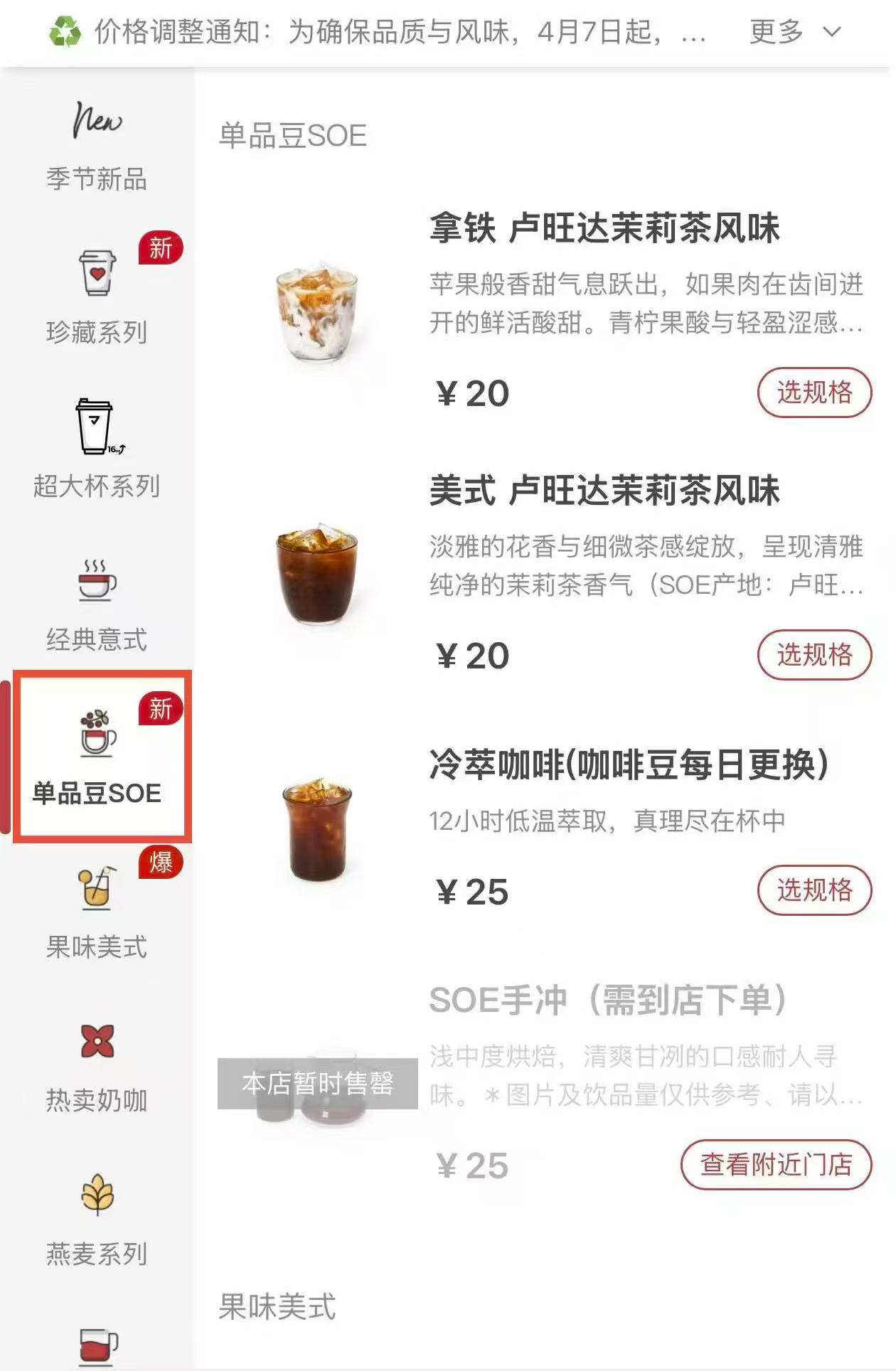
Task: Tap 选规格 for 冷萃咖啡
Action: pos(814,890)
